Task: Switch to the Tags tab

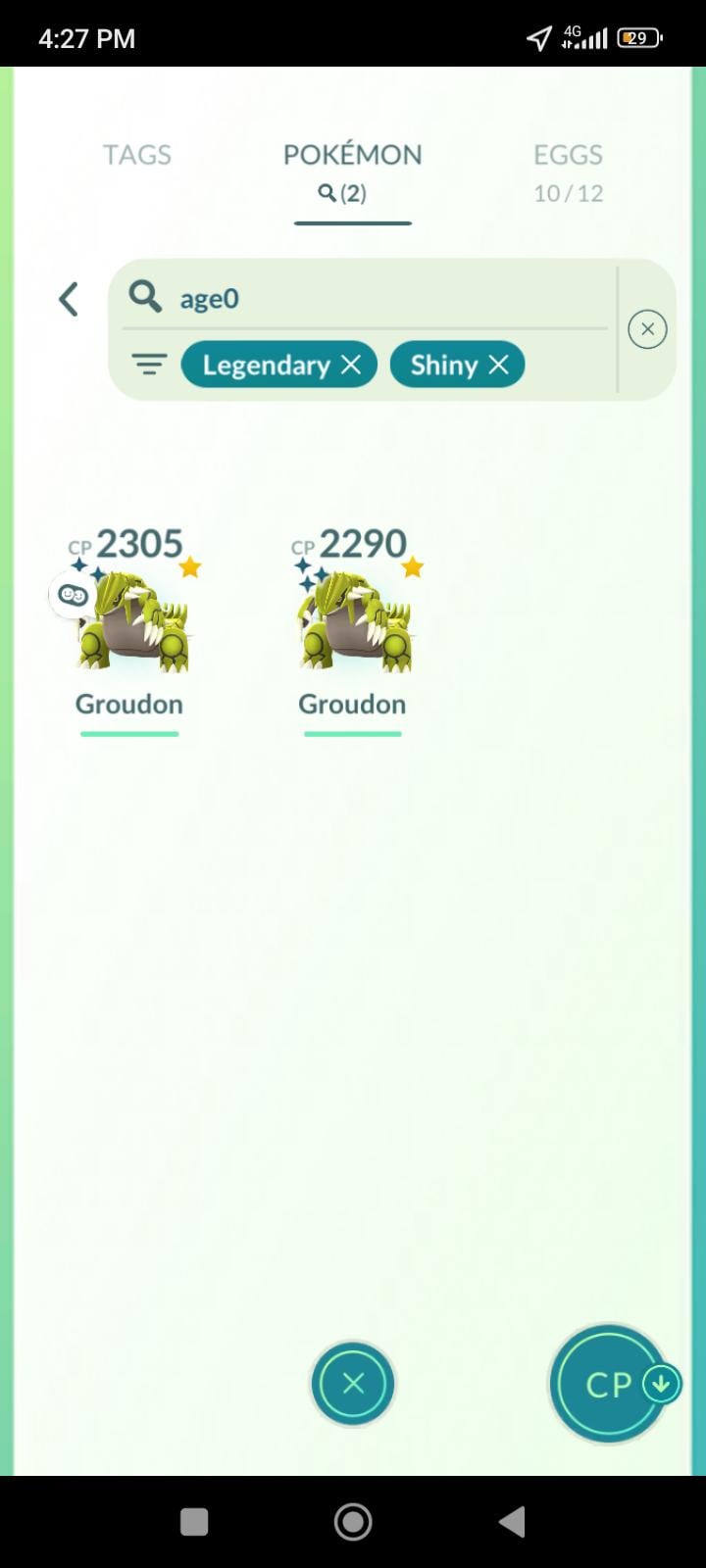Action: (137, 155)
